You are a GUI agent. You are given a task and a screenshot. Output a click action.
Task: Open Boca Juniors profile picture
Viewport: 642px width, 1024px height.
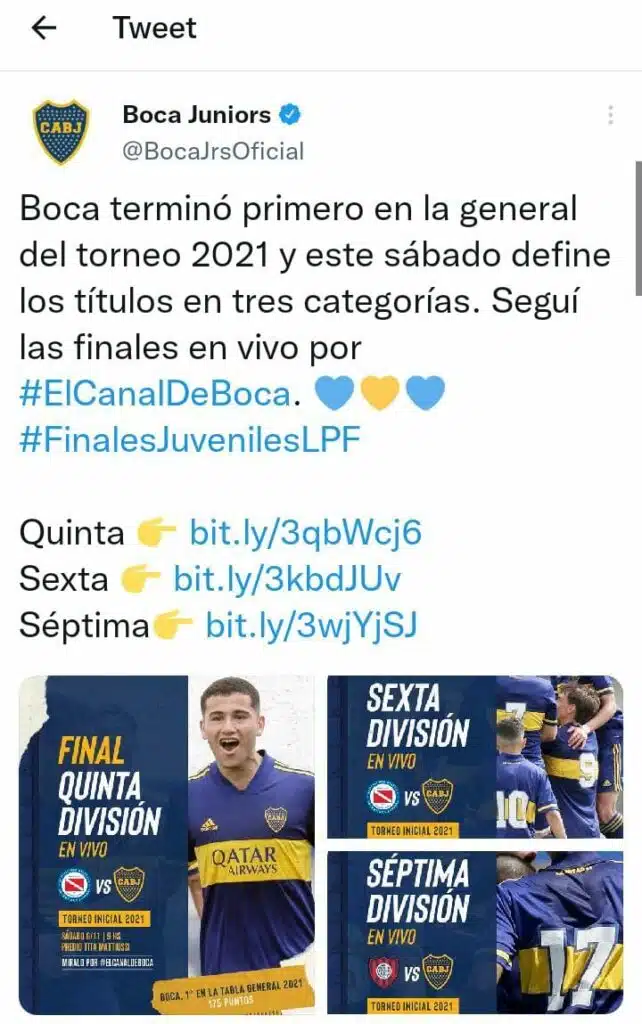point(61,132)
